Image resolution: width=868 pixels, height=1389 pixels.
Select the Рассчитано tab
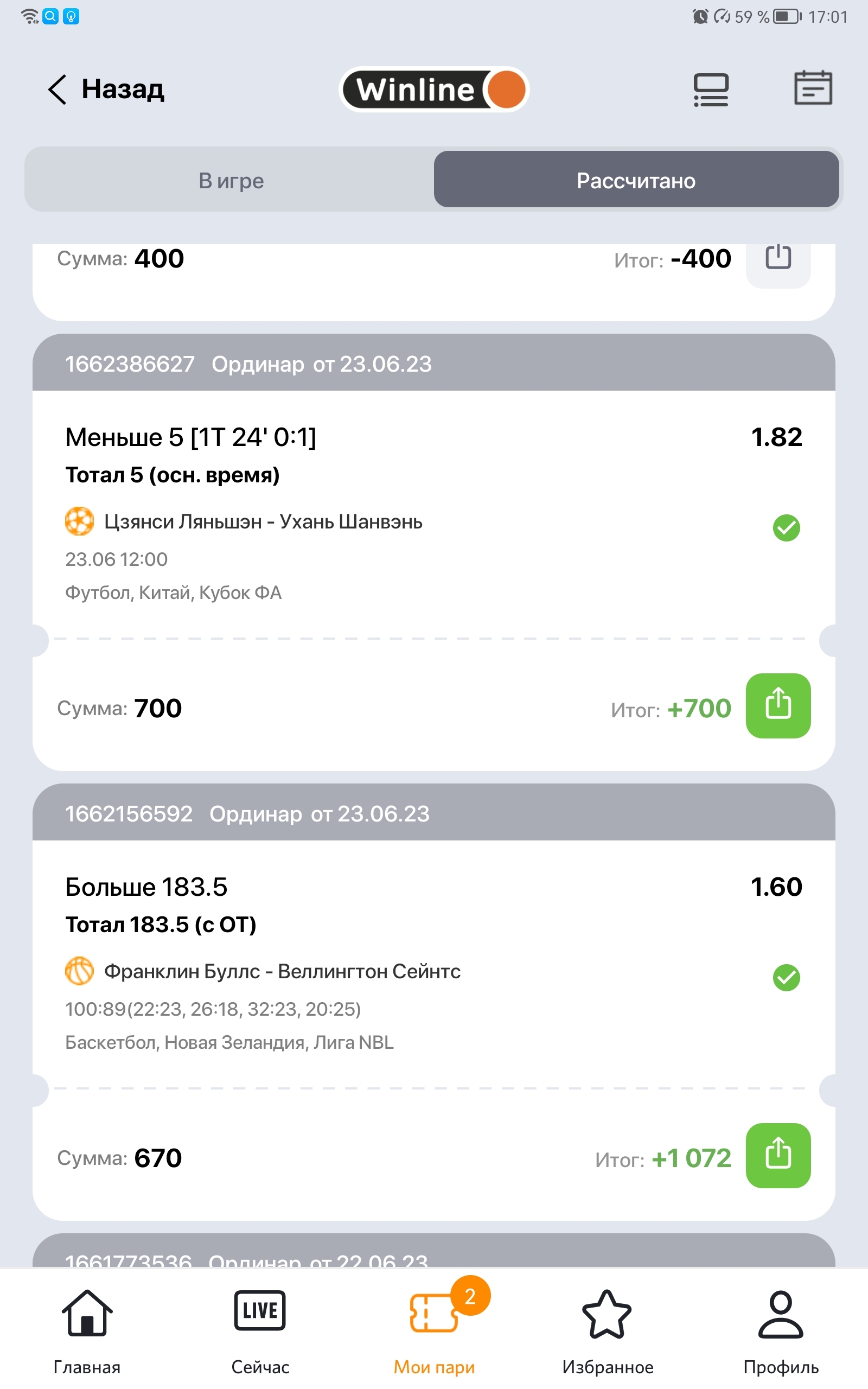tap(635, 180)
